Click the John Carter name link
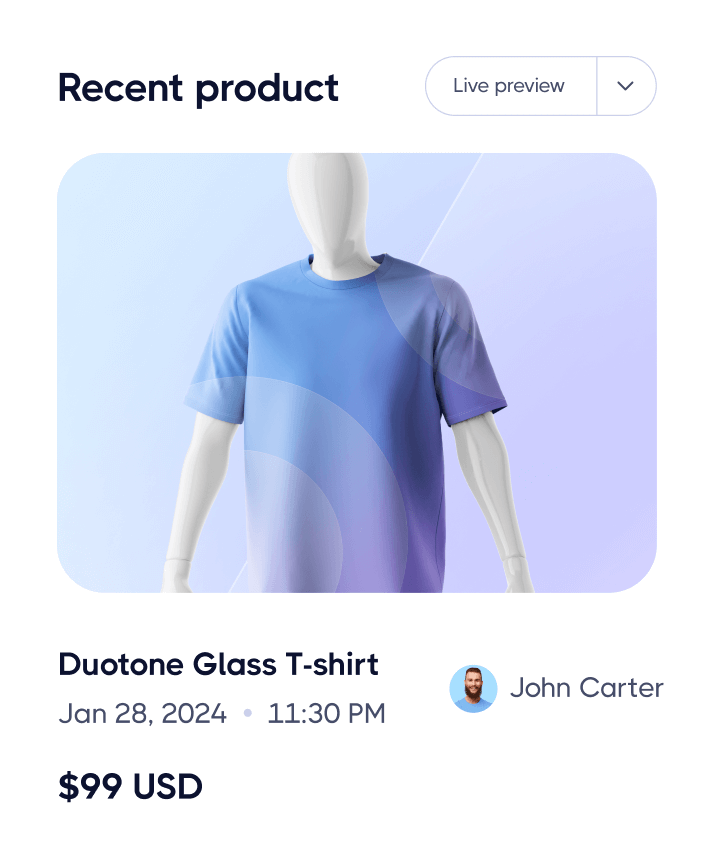722x867 pixels. (587, 688)
